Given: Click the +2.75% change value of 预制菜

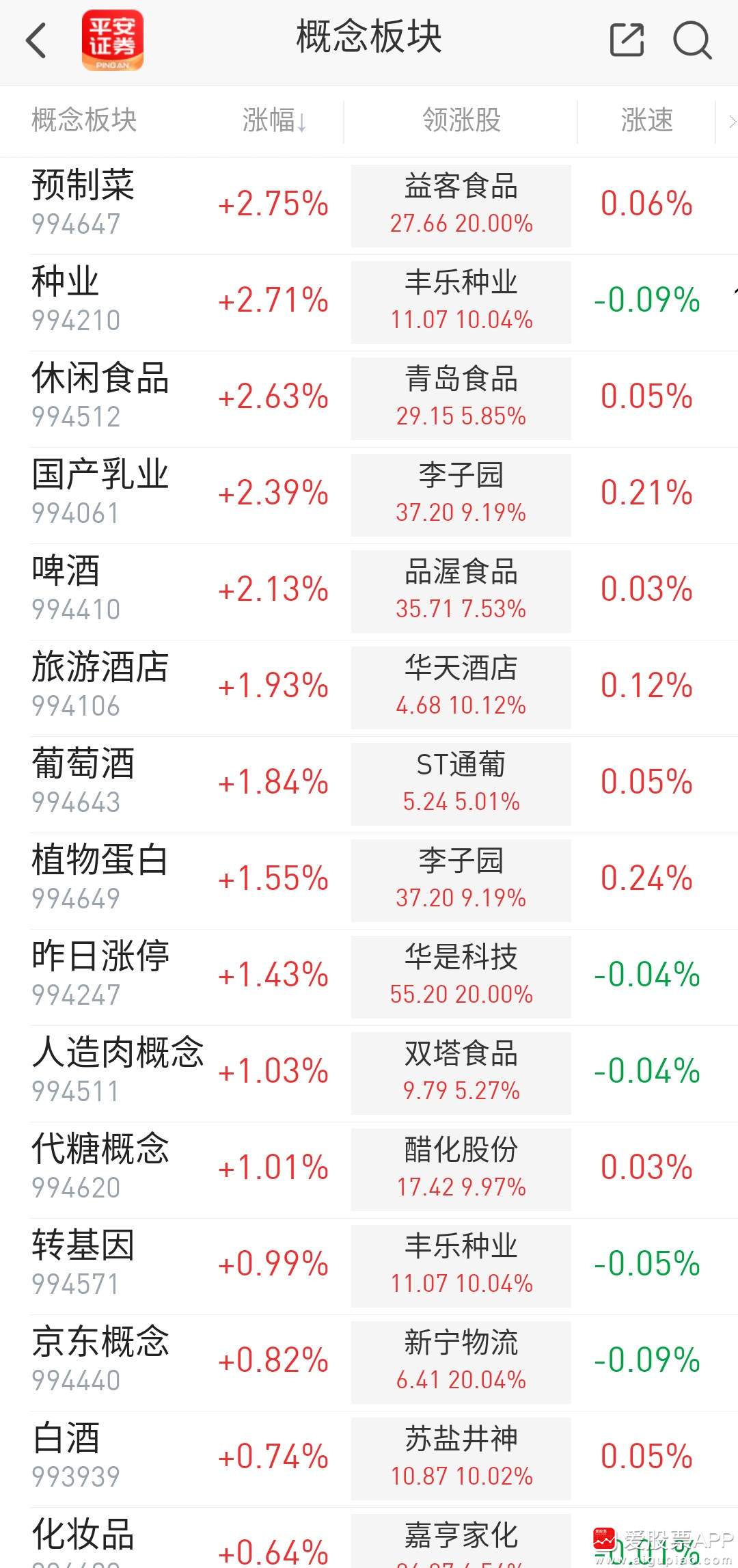Looking at the screenshot, I should coord(272,204).
